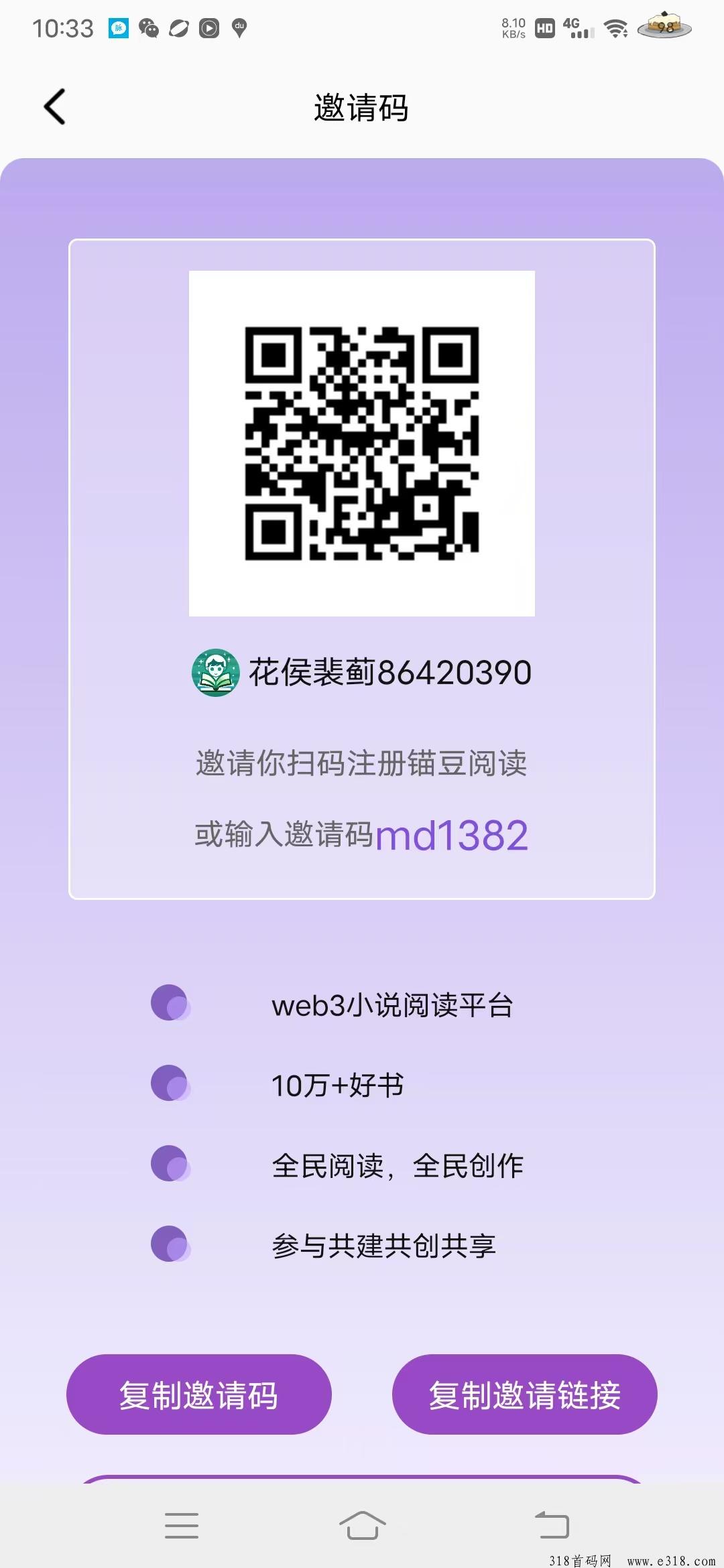
Task: Go back from the 邀请码 page
Action: coord(55,107)
